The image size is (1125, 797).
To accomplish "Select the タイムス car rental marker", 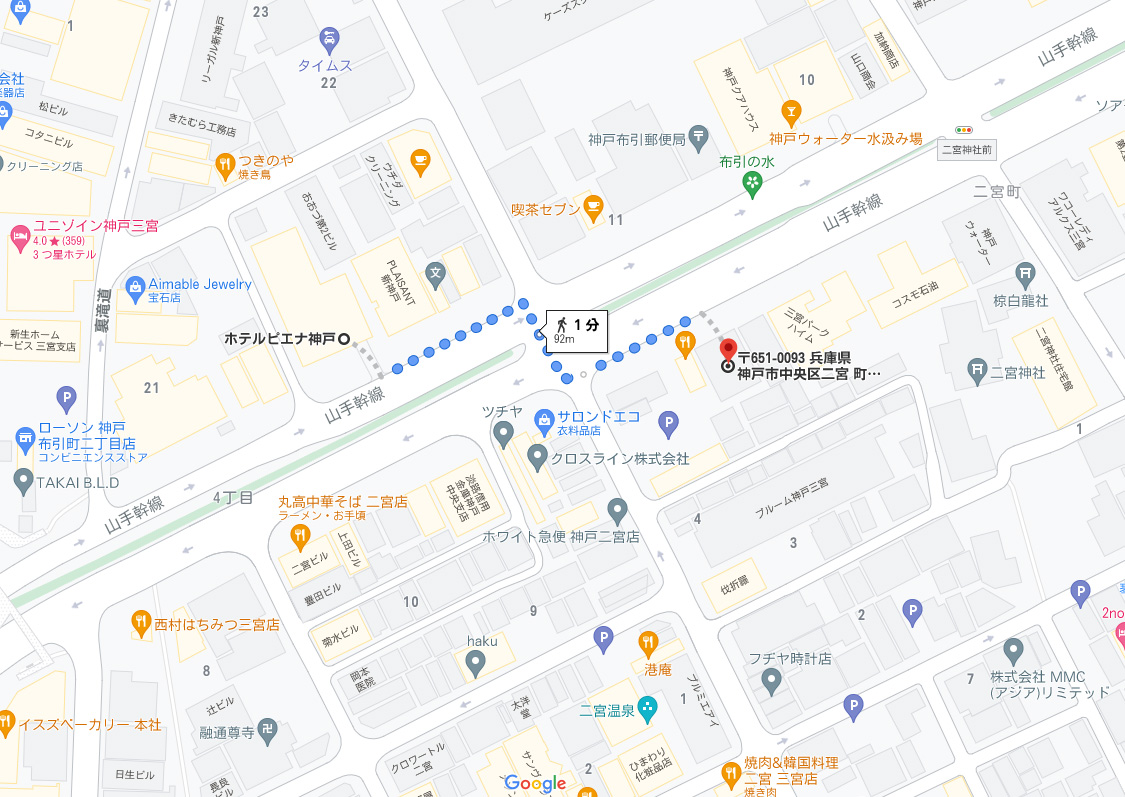I will point(330,41).
